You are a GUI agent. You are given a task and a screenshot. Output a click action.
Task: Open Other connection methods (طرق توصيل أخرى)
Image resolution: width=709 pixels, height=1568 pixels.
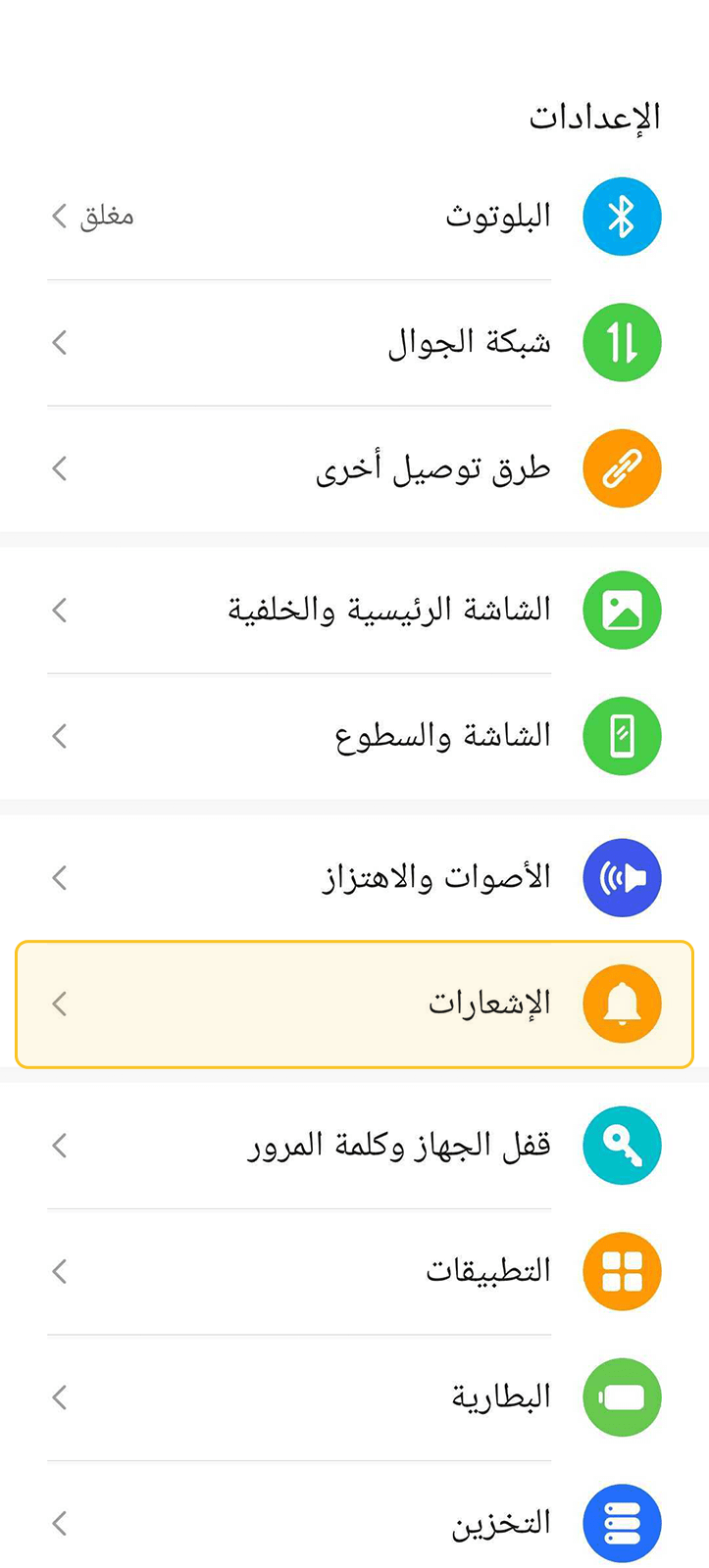354,469
